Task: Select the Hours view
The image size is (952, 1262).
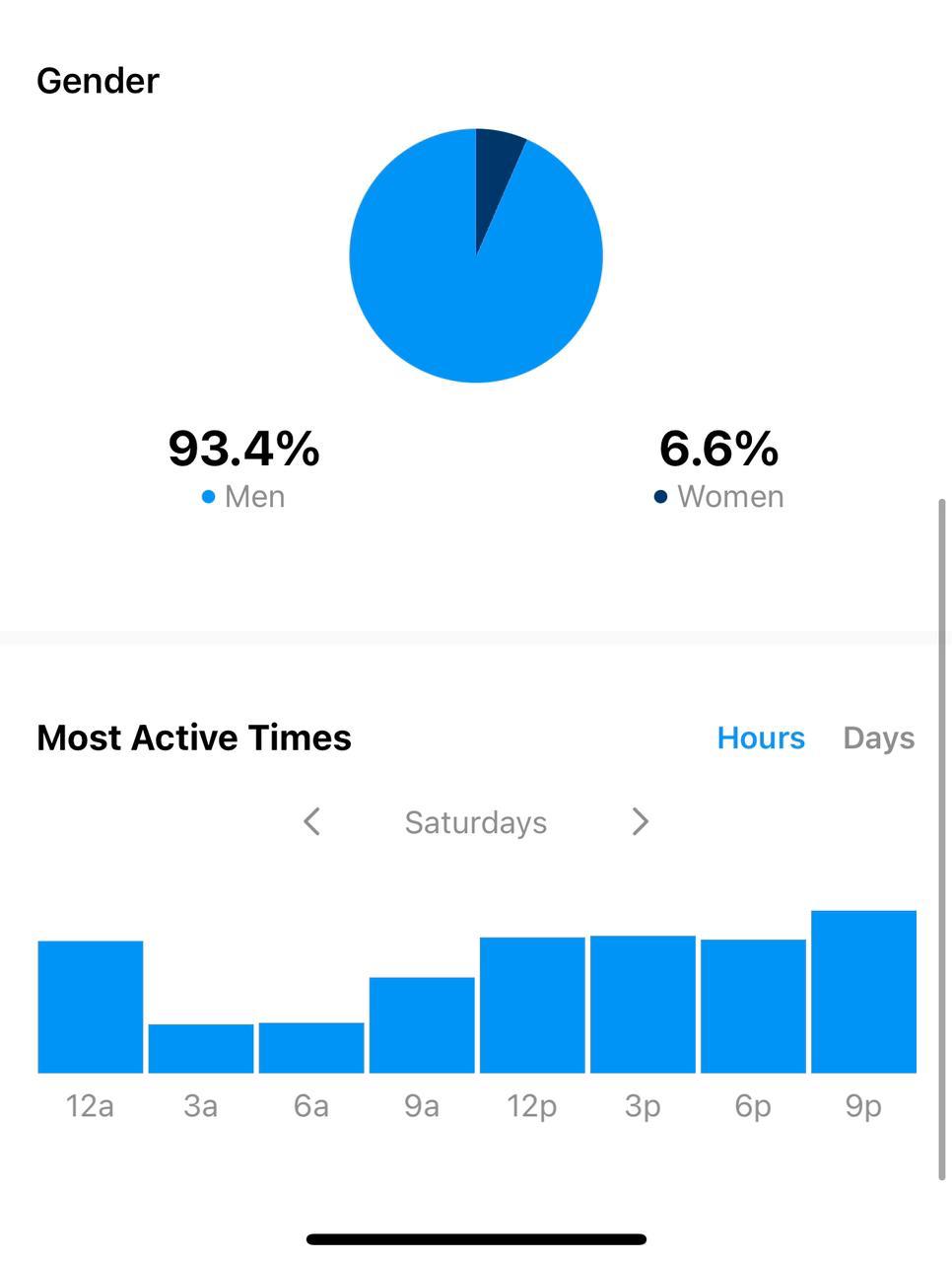Action: coord(761,737)
